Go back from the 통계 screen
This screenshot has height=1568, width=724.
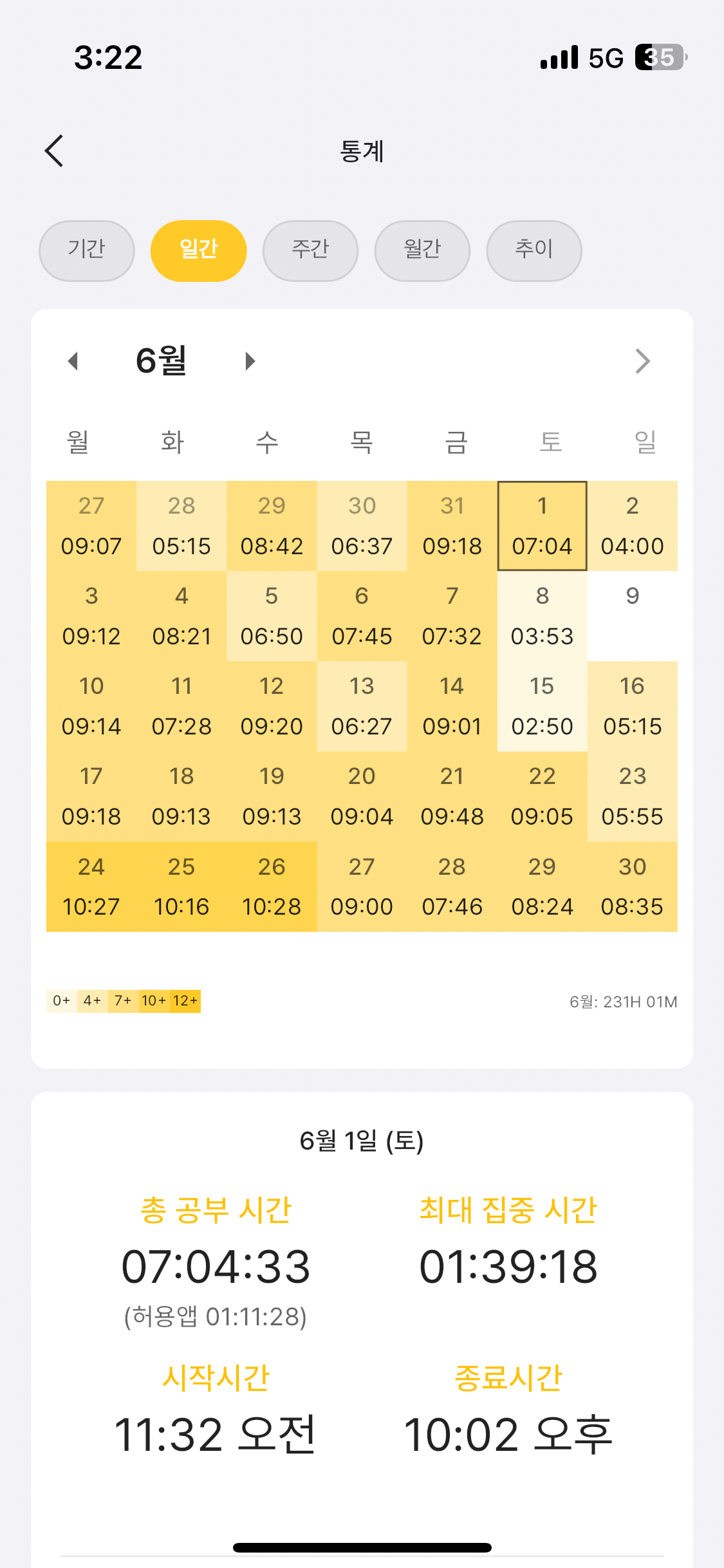point(54,151)
